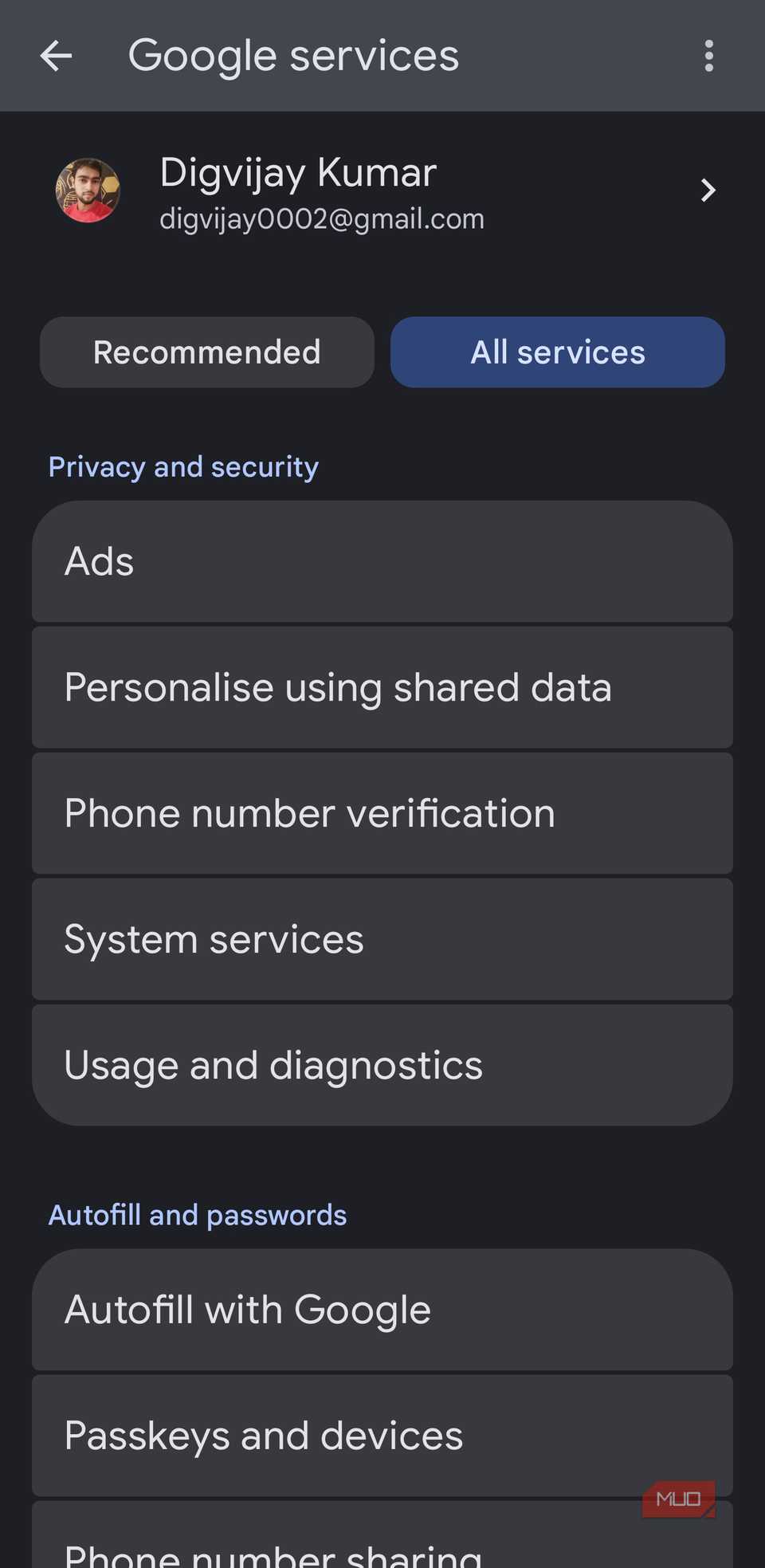Open Autofill with Google
The width and height of the screenshot is (765, 1568).
pos(382,1310)
